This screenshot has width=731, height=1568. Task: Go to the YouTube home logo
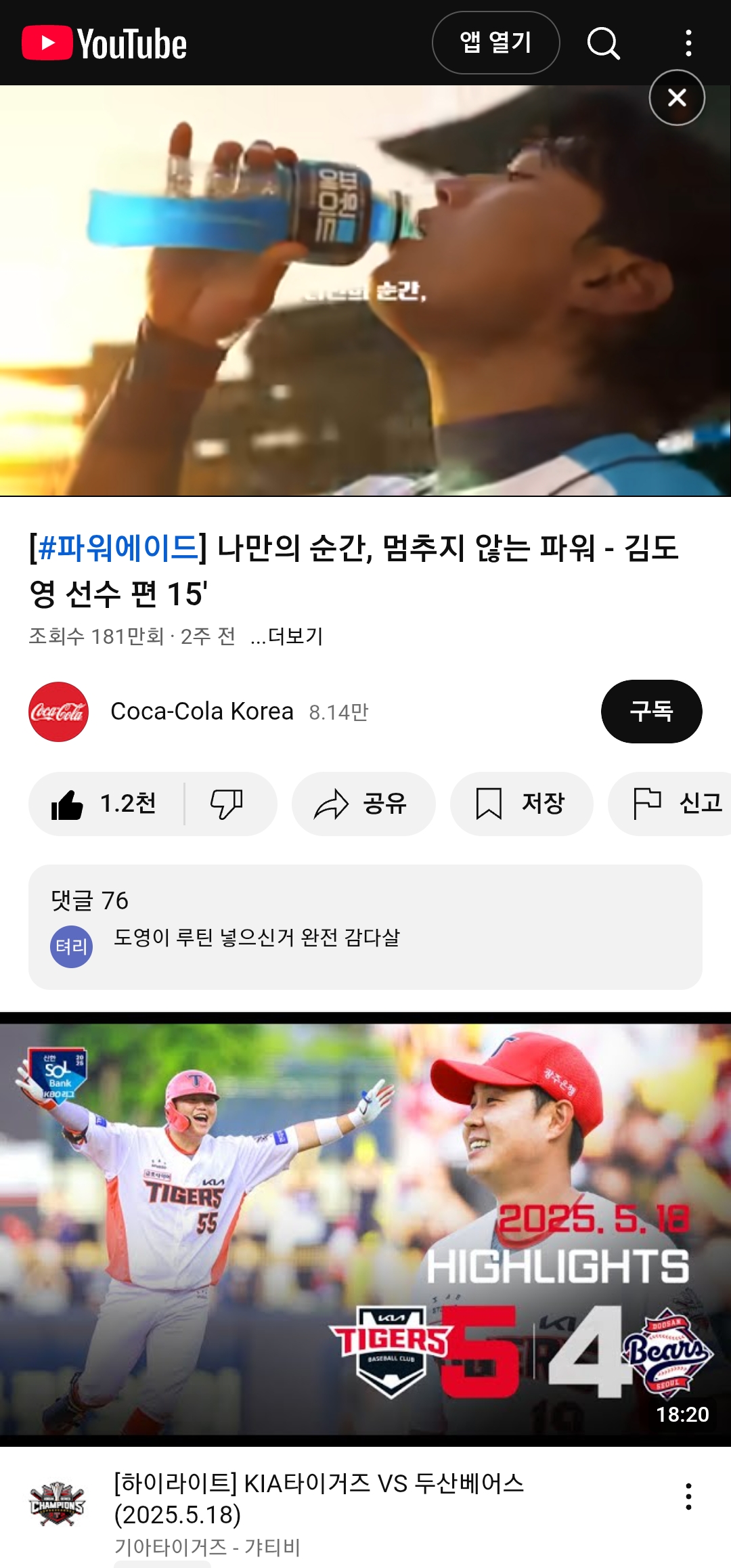(x=105, y=43)
